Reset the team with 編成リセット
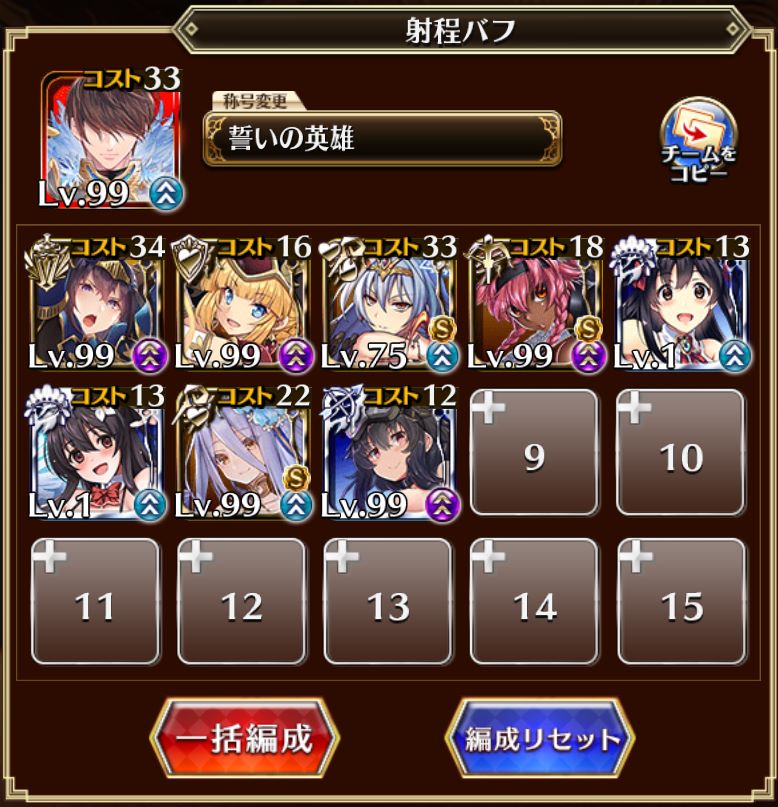This screenshot has height=807, width=778. pos(540,738)
